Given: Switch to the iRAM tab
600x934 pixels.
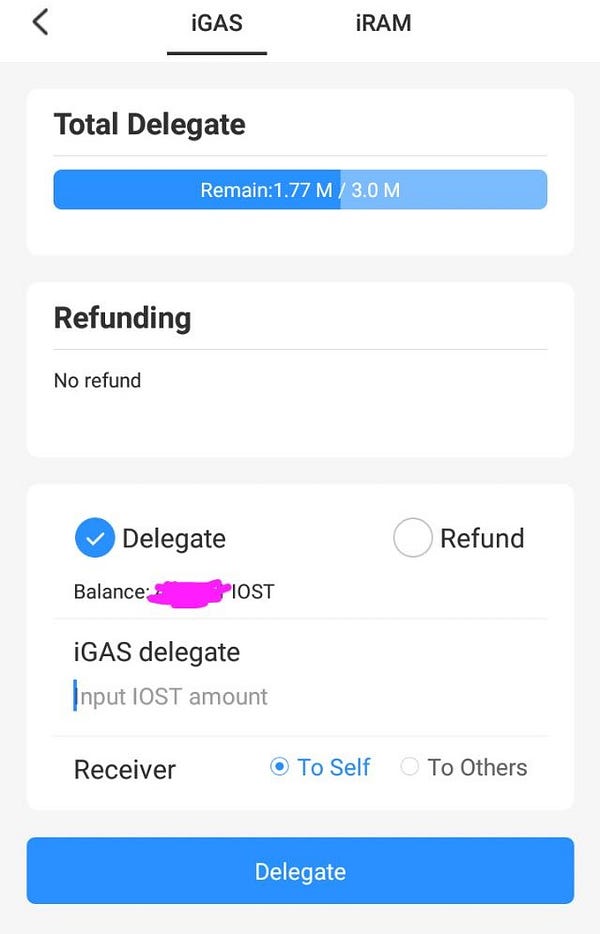Looking at the screenshot, I should pyautogui.click(x=383, y=23).
